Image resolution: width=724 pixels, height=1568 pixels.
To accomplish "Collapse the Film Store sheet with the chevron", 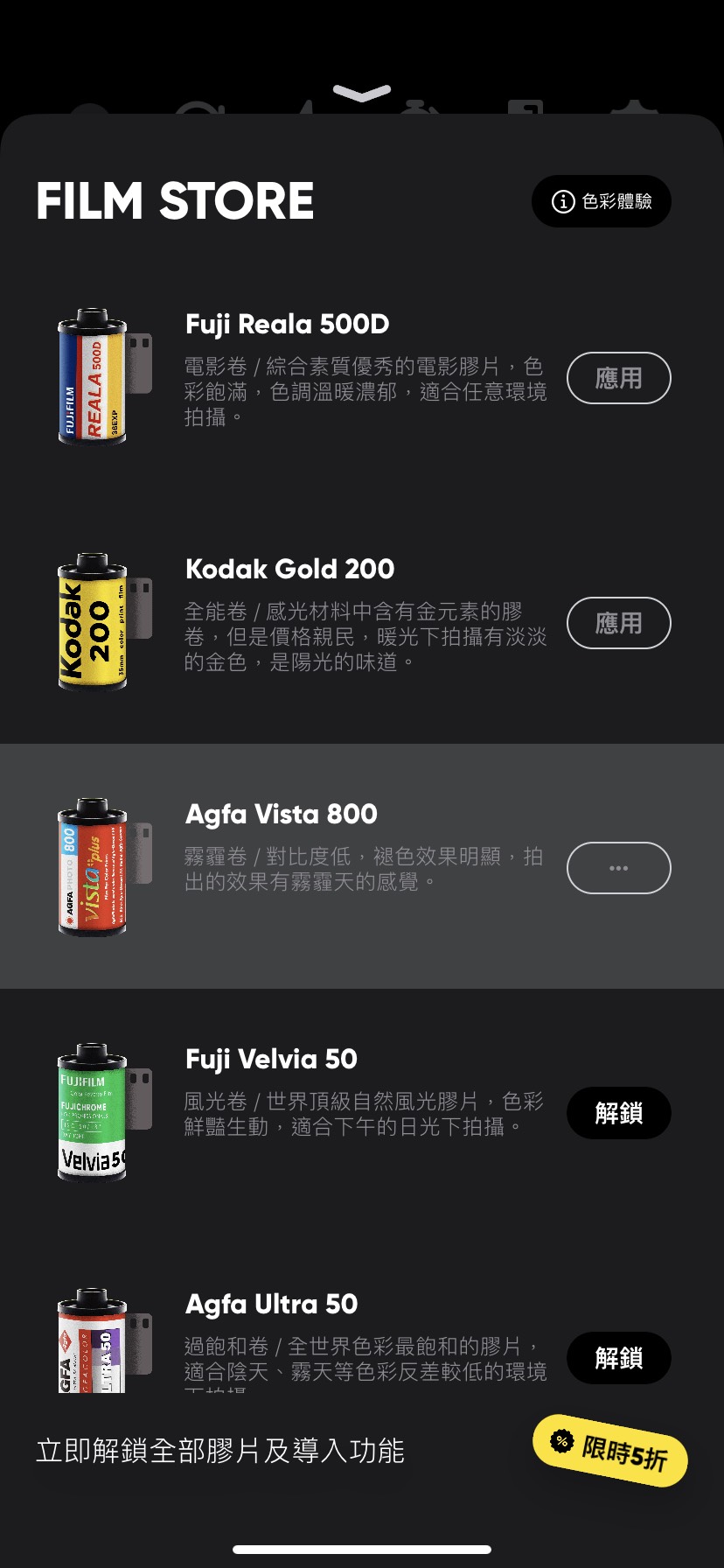I will tap(362, 93).
